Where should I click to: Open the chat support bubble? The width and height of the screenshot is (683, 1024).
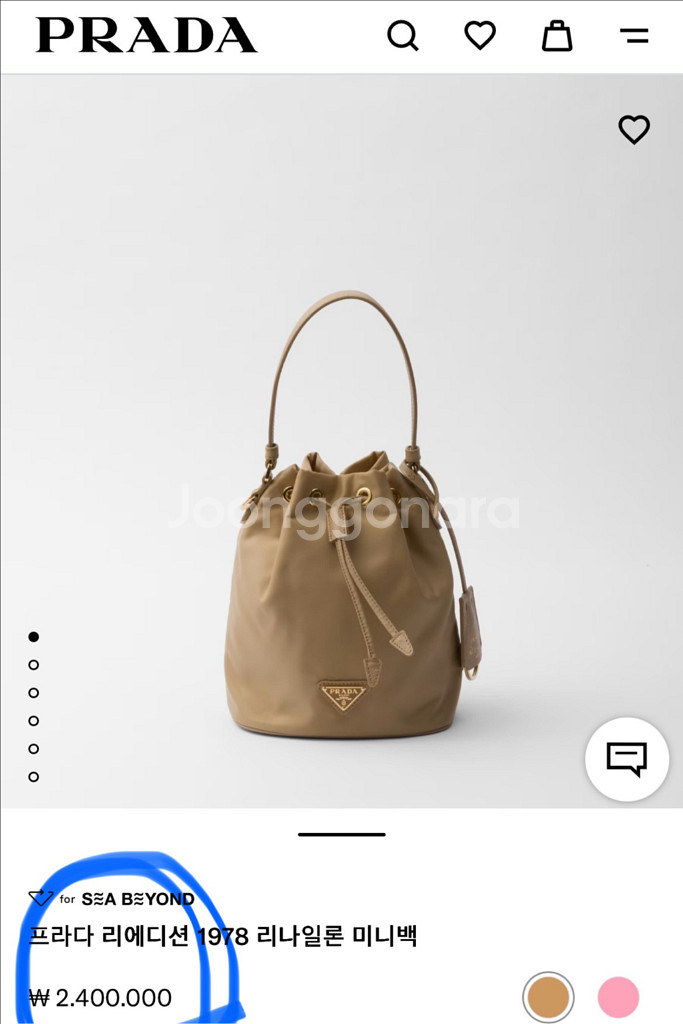pos(627,759)
